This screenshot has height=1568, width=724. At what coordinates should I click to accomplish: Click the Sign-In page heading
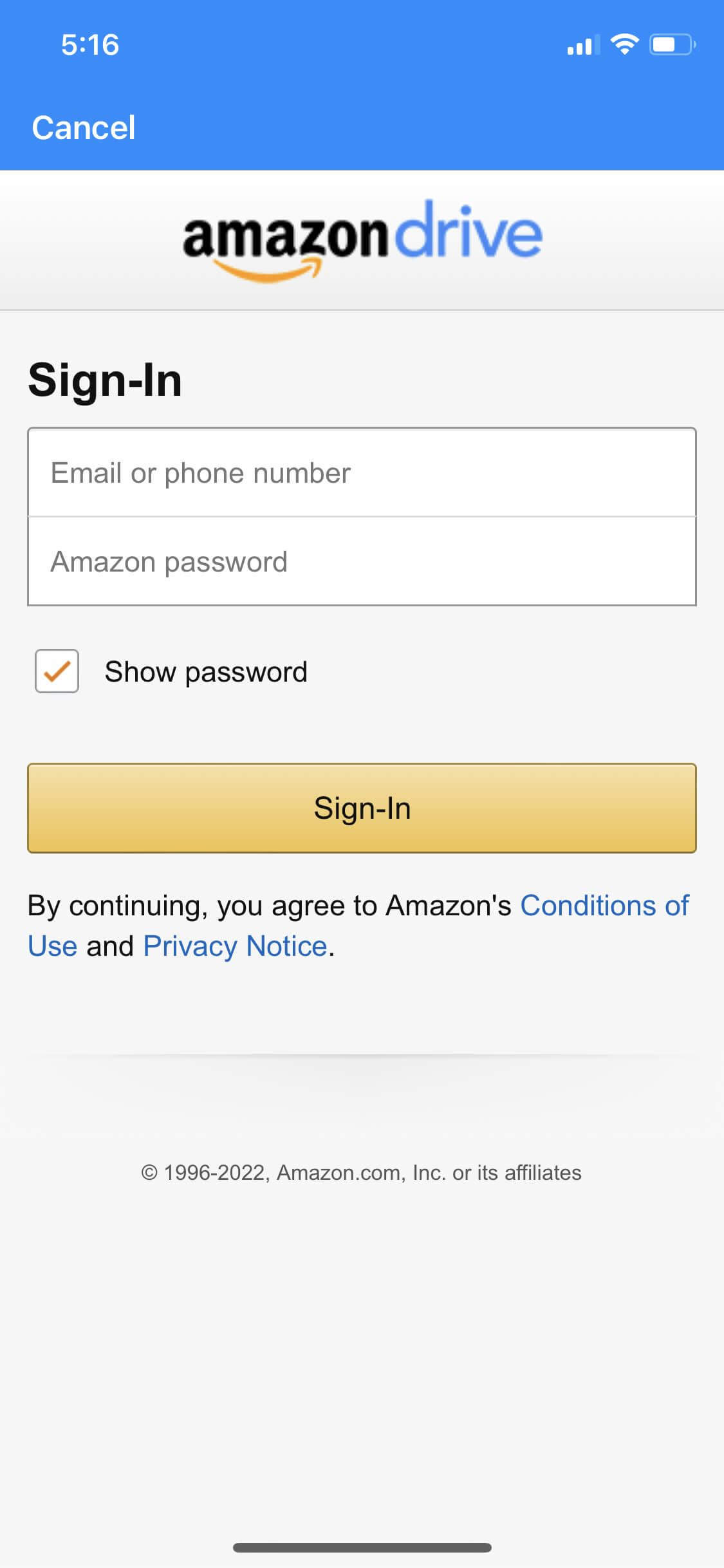click(x=105, y=380)
